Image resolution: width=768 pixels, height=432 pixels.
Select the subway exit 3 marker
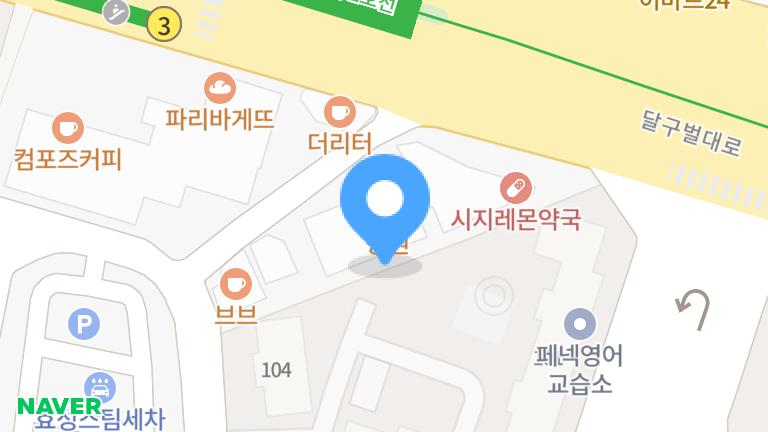[x=164, y=25]
